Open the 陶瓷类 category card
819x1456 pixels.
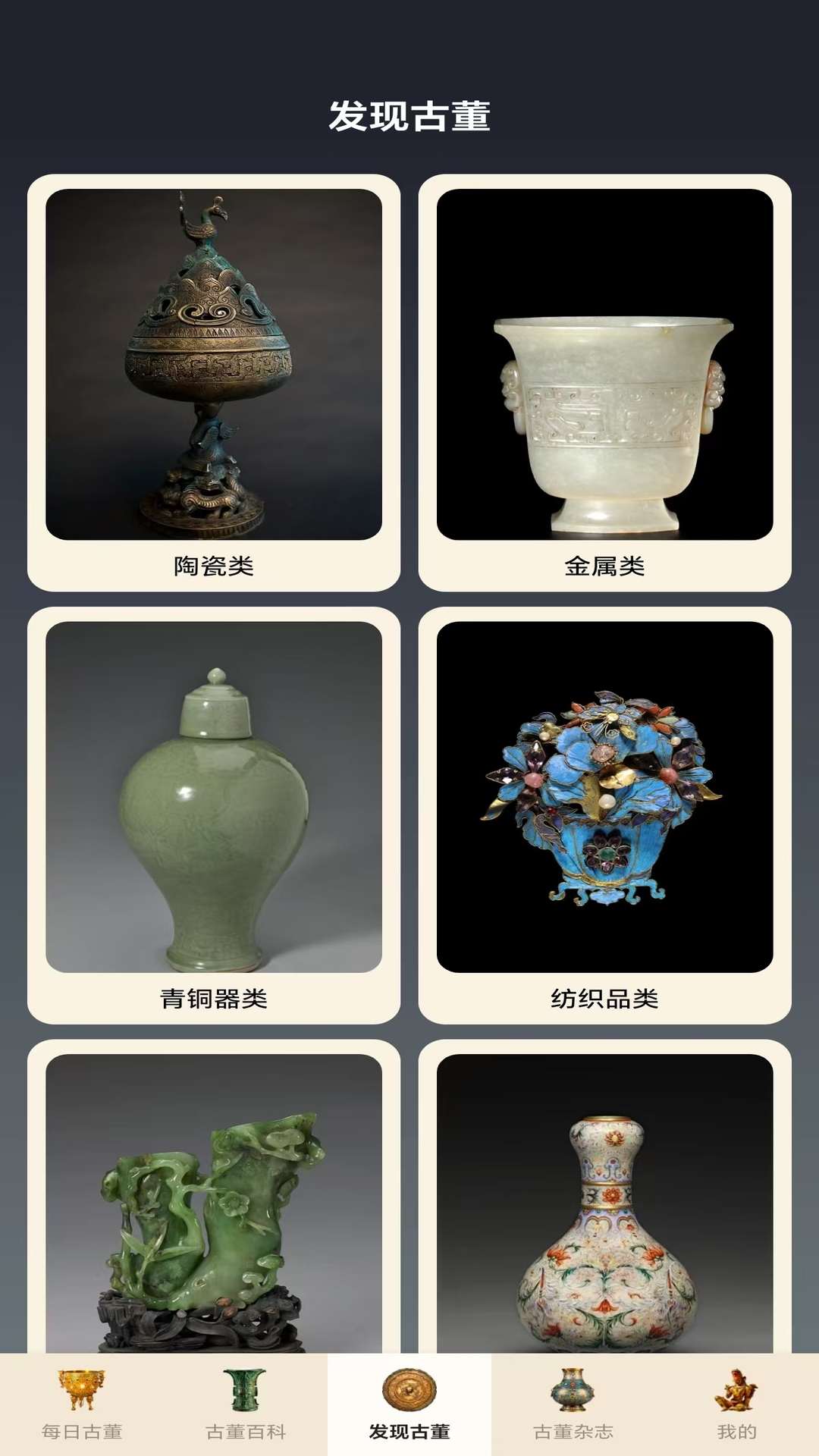(214, 383)
